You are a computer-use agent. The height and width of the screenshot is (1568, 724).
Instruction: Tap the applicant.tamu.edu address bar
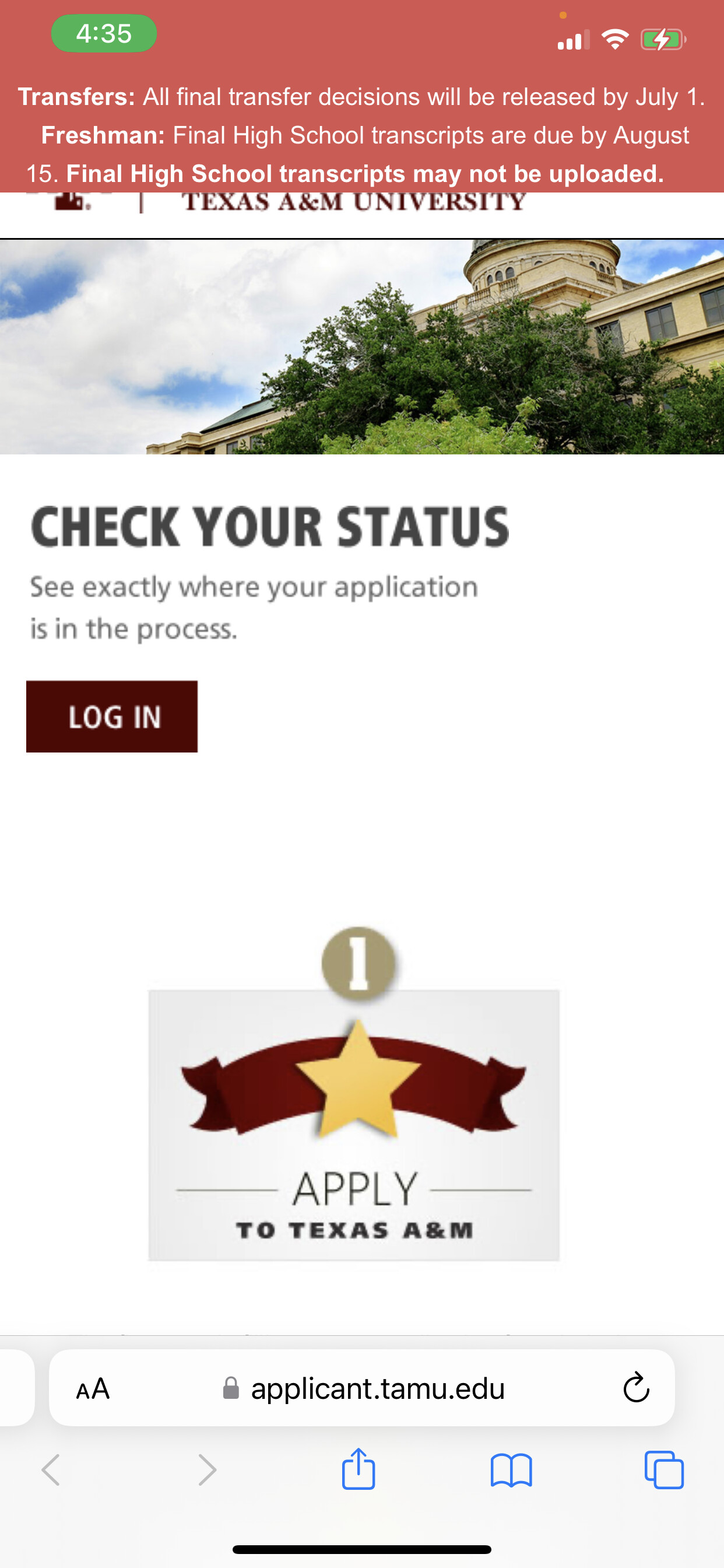[x=377, y=1389]
